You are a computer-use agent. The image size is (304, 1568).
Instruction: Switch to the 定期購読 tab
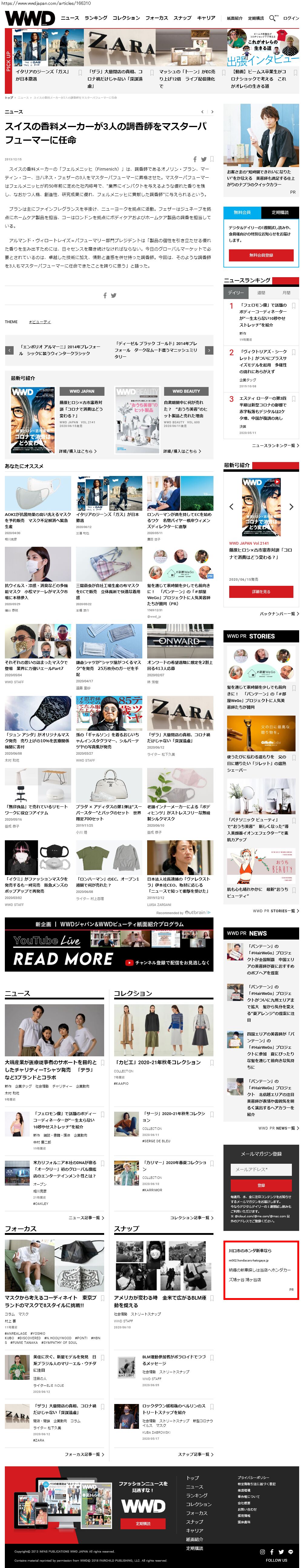(x=280, y=212)
